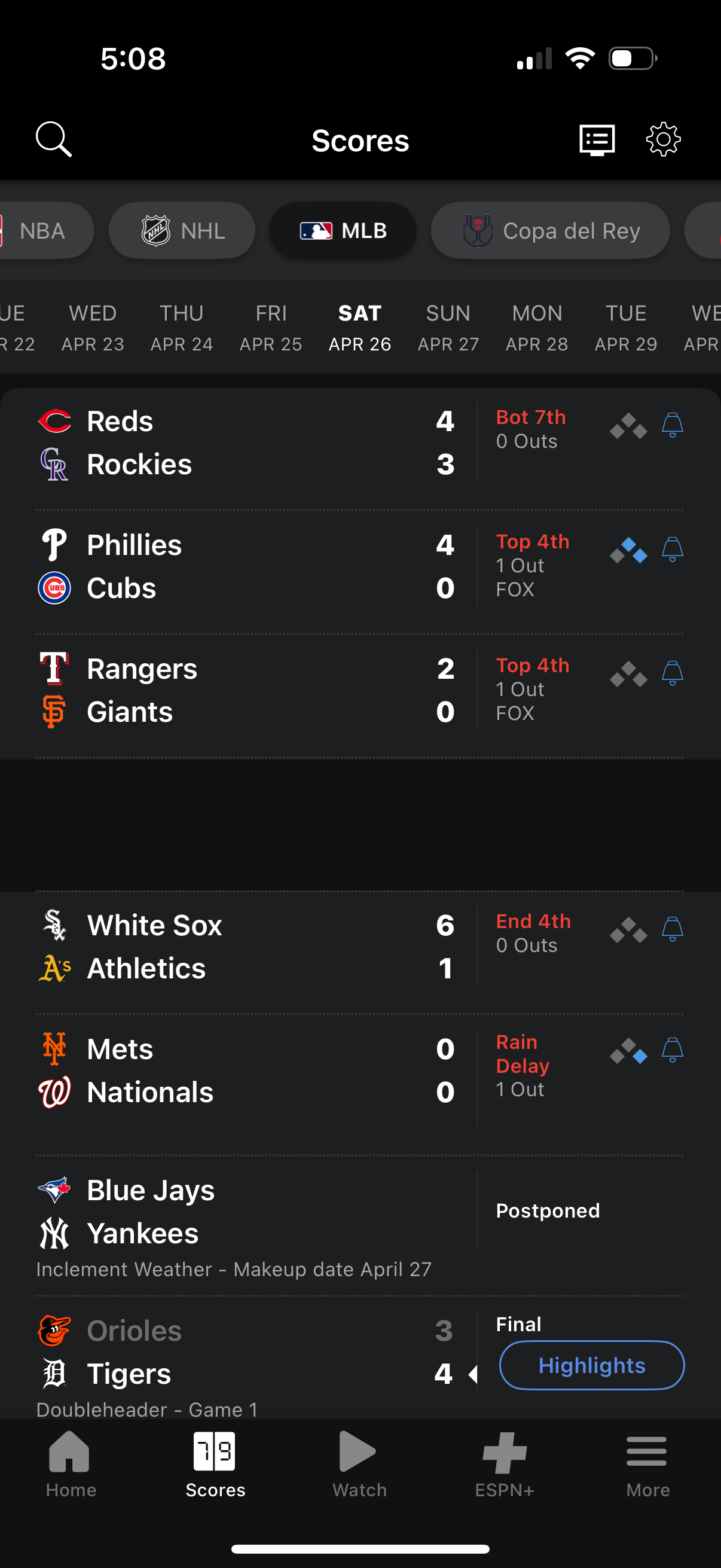Open ESPN+ from the bottom navigation

click(x=504, y=1461)
